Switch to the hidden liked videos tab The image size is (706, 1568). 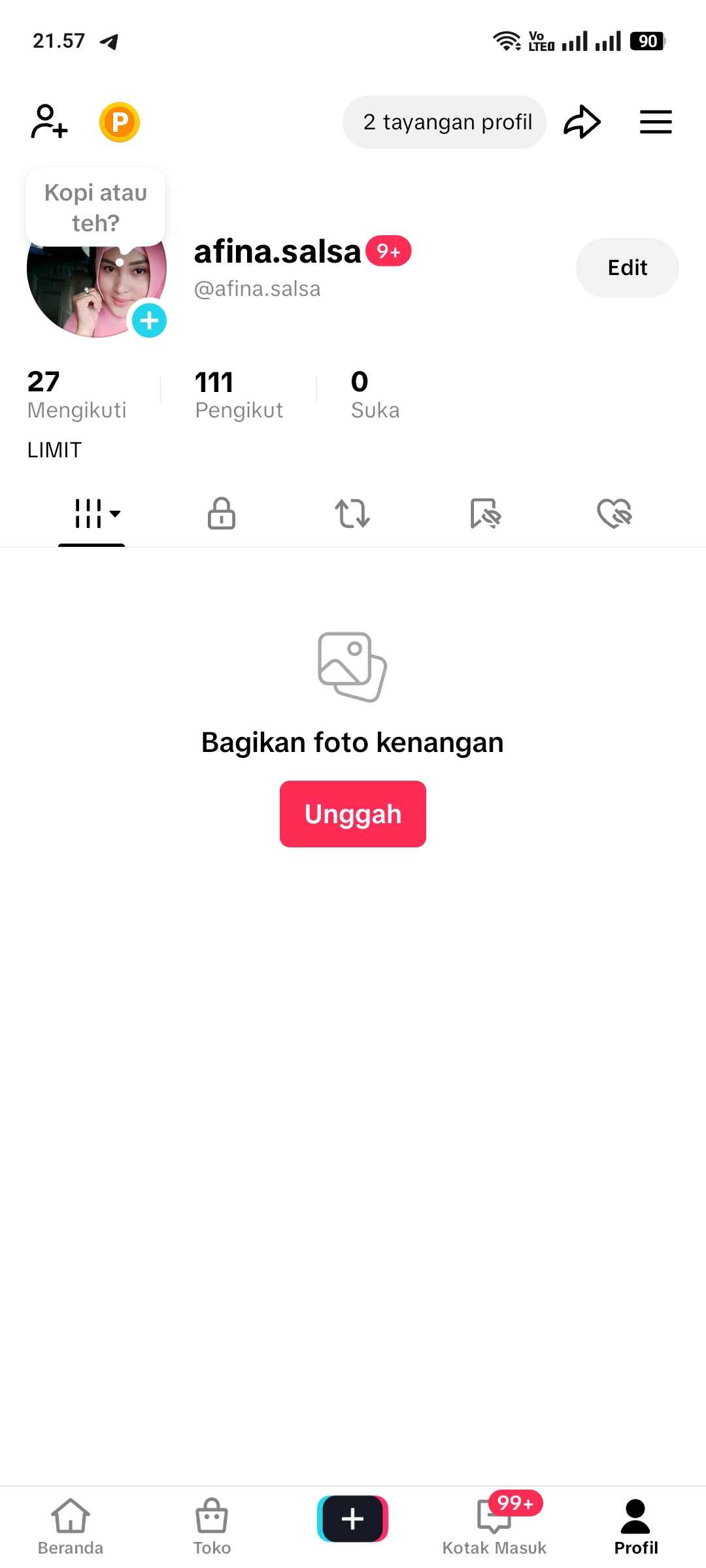pyautogui.click(x=614, y=514)
